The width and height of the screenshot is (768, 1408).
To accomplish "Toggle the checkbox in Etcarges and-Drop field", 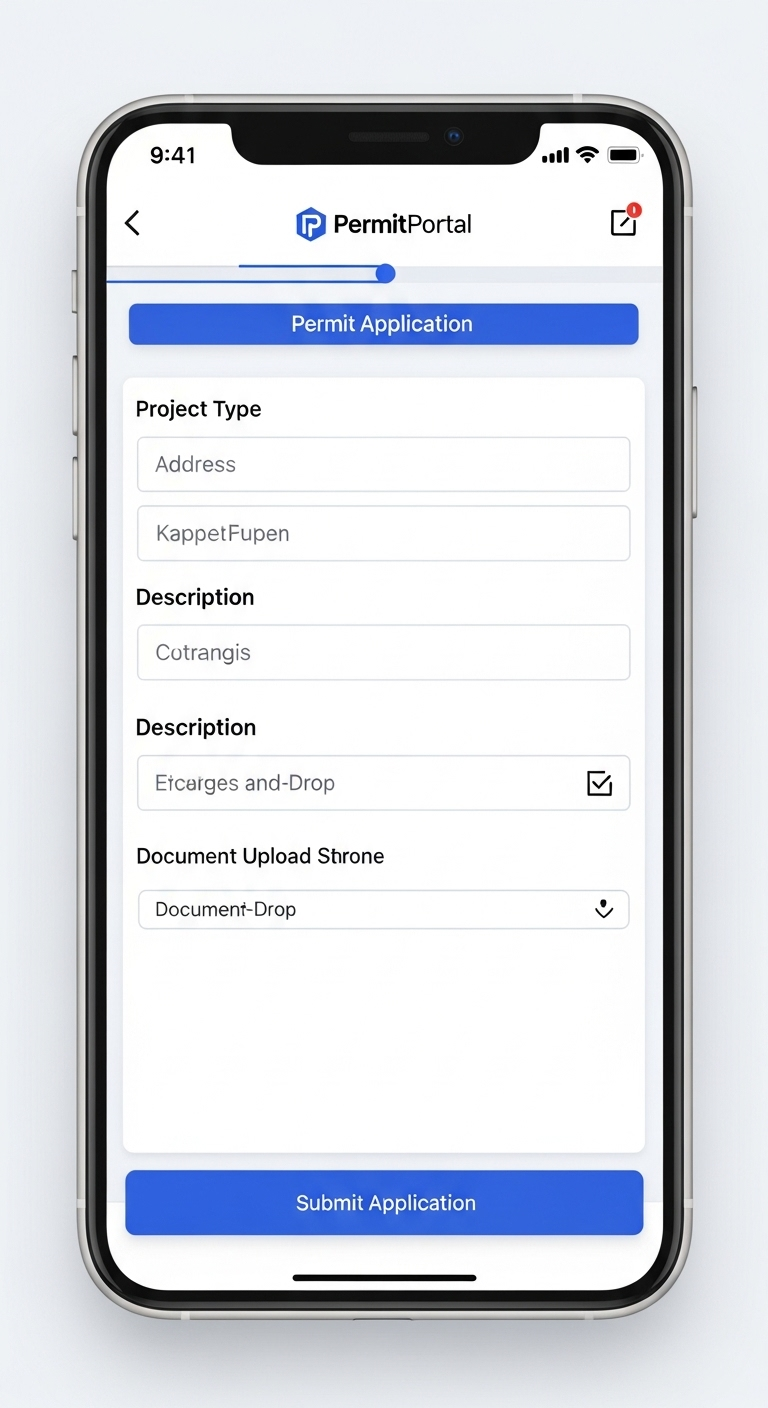I will [x=599, y=783].
